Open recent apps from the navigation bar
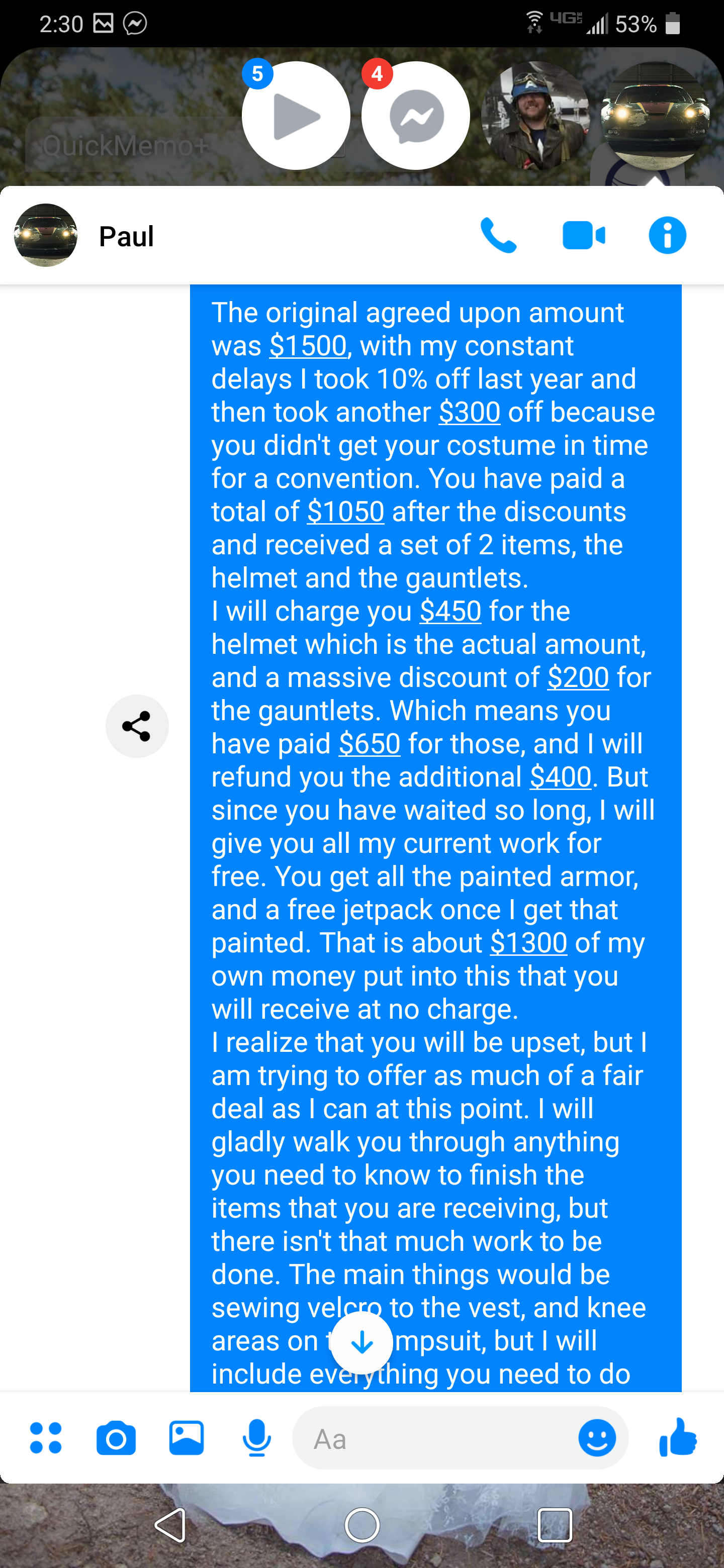 pos(554,1525)
